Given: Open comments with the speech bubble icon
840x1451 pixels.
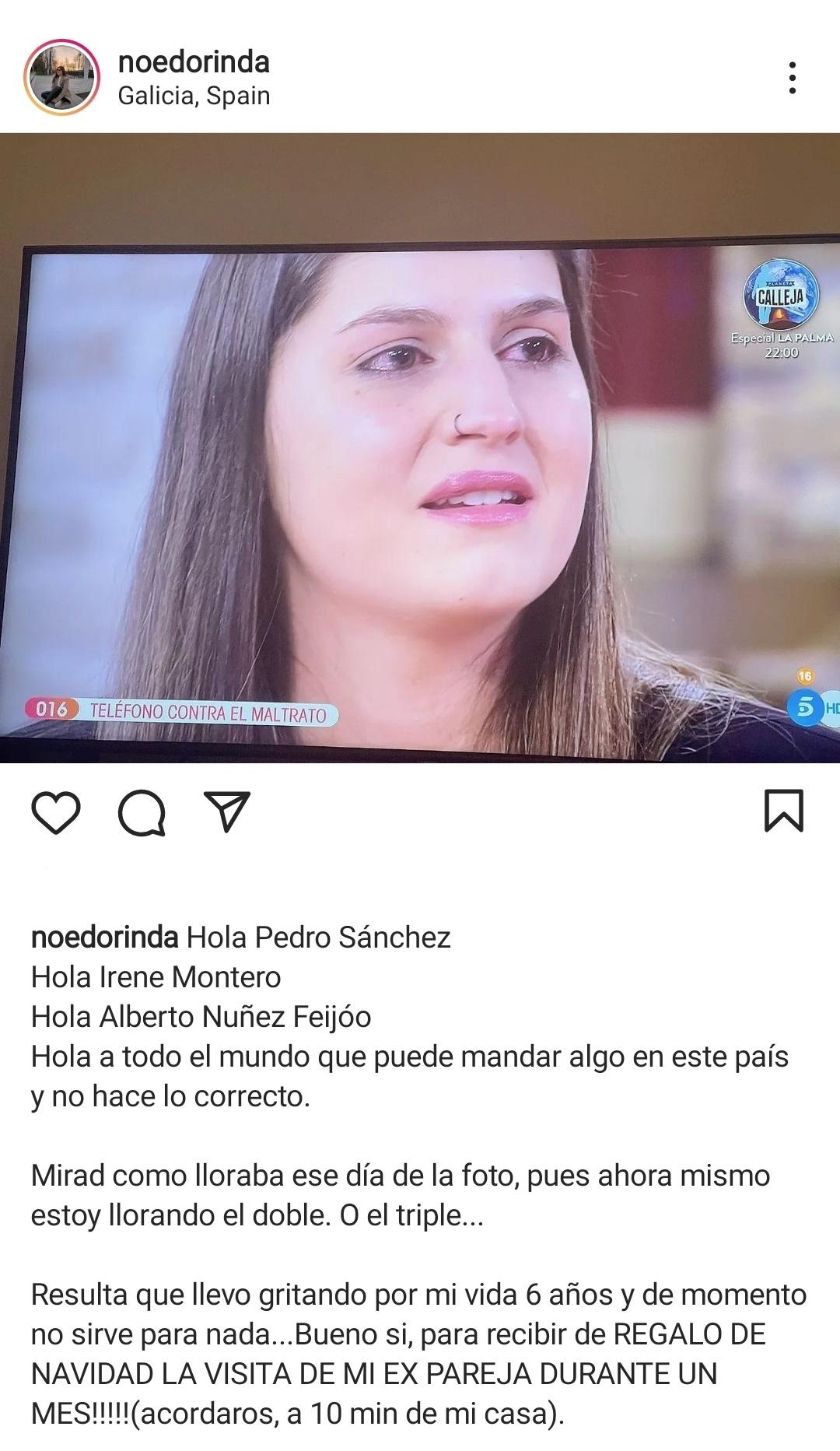Looking at the screenshot, I should (x=142, y=813).
